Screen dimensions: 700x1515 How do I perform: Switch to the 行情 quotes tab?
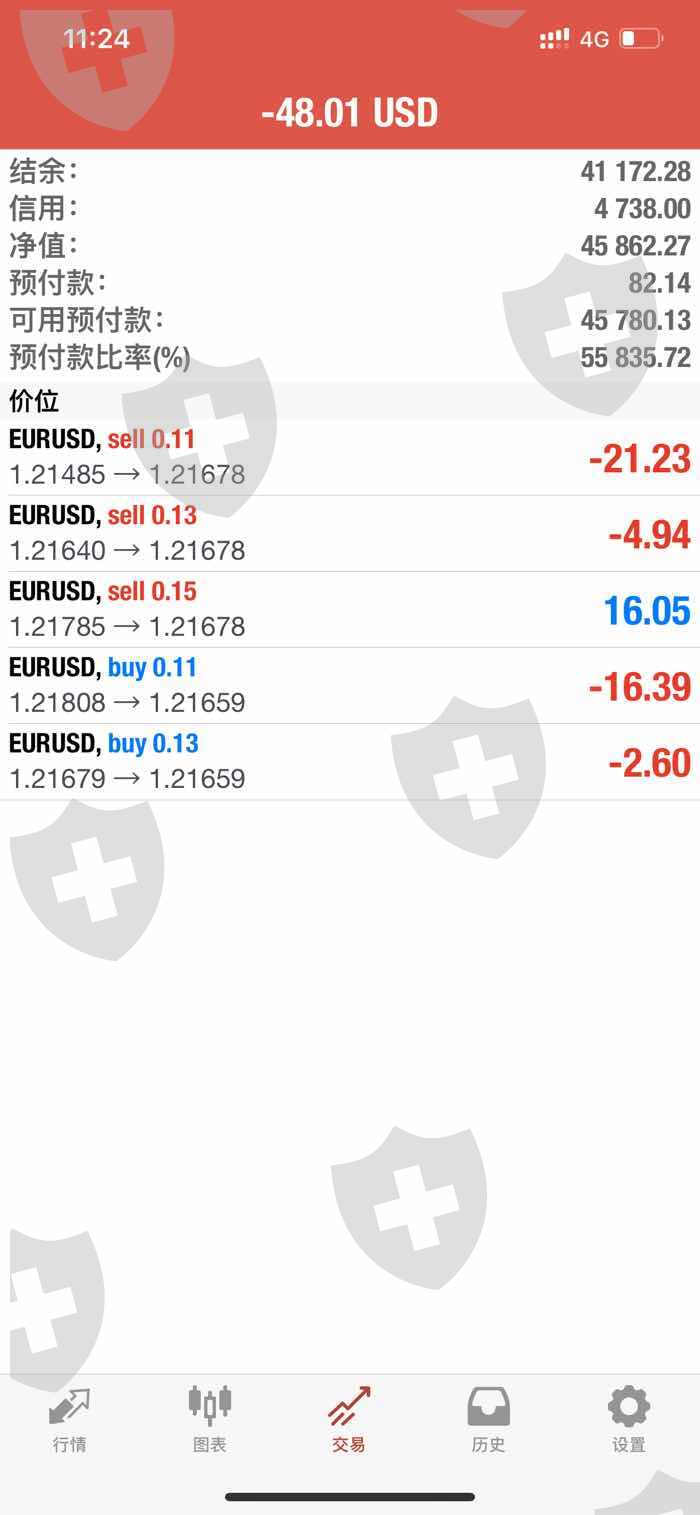pyautogui.click(x=69, y=1418)
